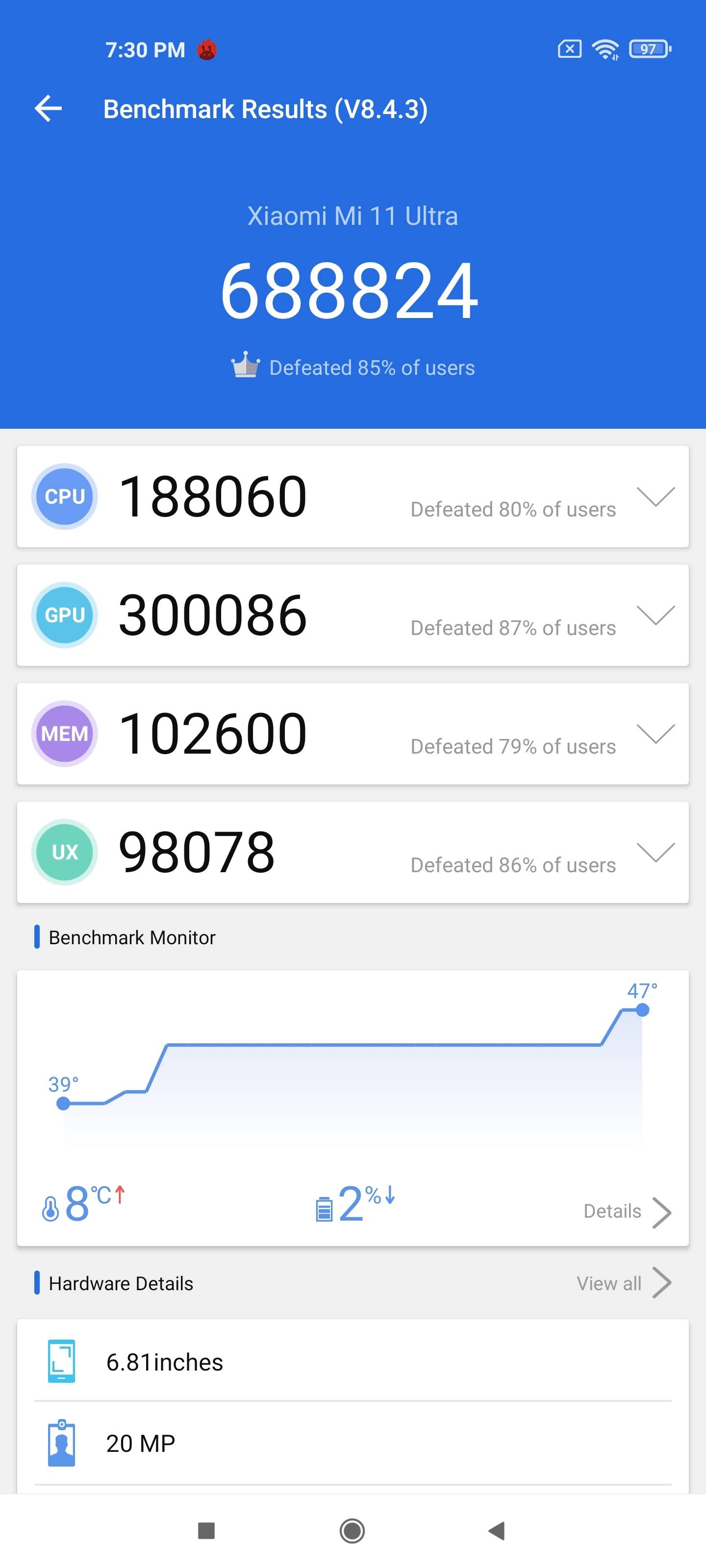Open recent apps from navigation bar
Image resolution: width=706 pixels, height=1568 pixels.
(206, 1530)
